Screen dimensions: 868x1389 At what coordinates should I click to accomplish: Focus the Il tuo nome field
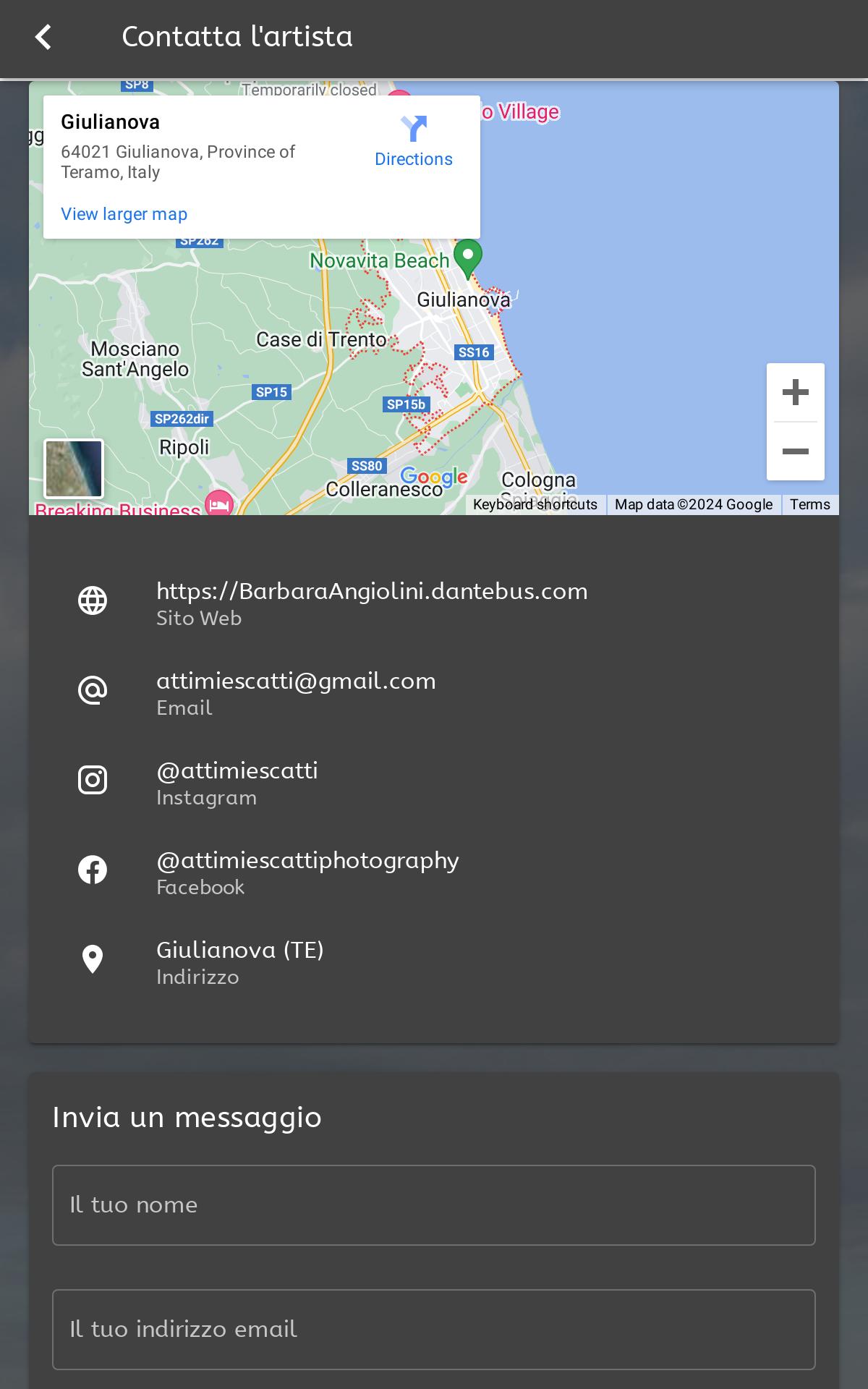[x=434, y=1205]
